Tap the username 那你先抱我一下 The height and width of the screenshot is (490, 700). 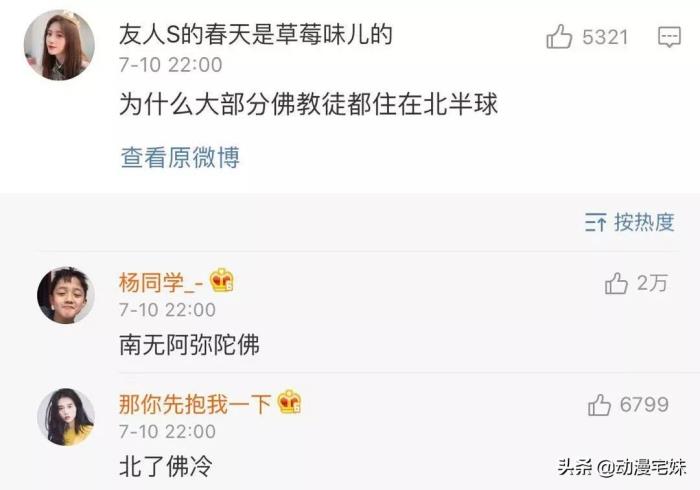tap(195, 403)
